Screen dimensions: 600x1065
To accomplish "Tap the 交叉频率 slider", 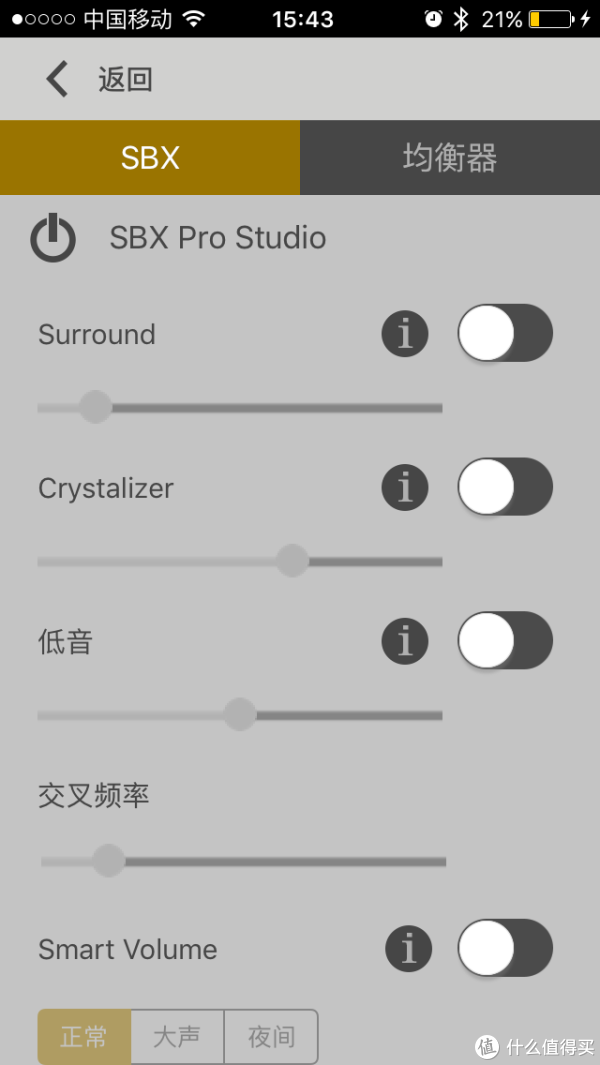I will (x=243, y=861).
